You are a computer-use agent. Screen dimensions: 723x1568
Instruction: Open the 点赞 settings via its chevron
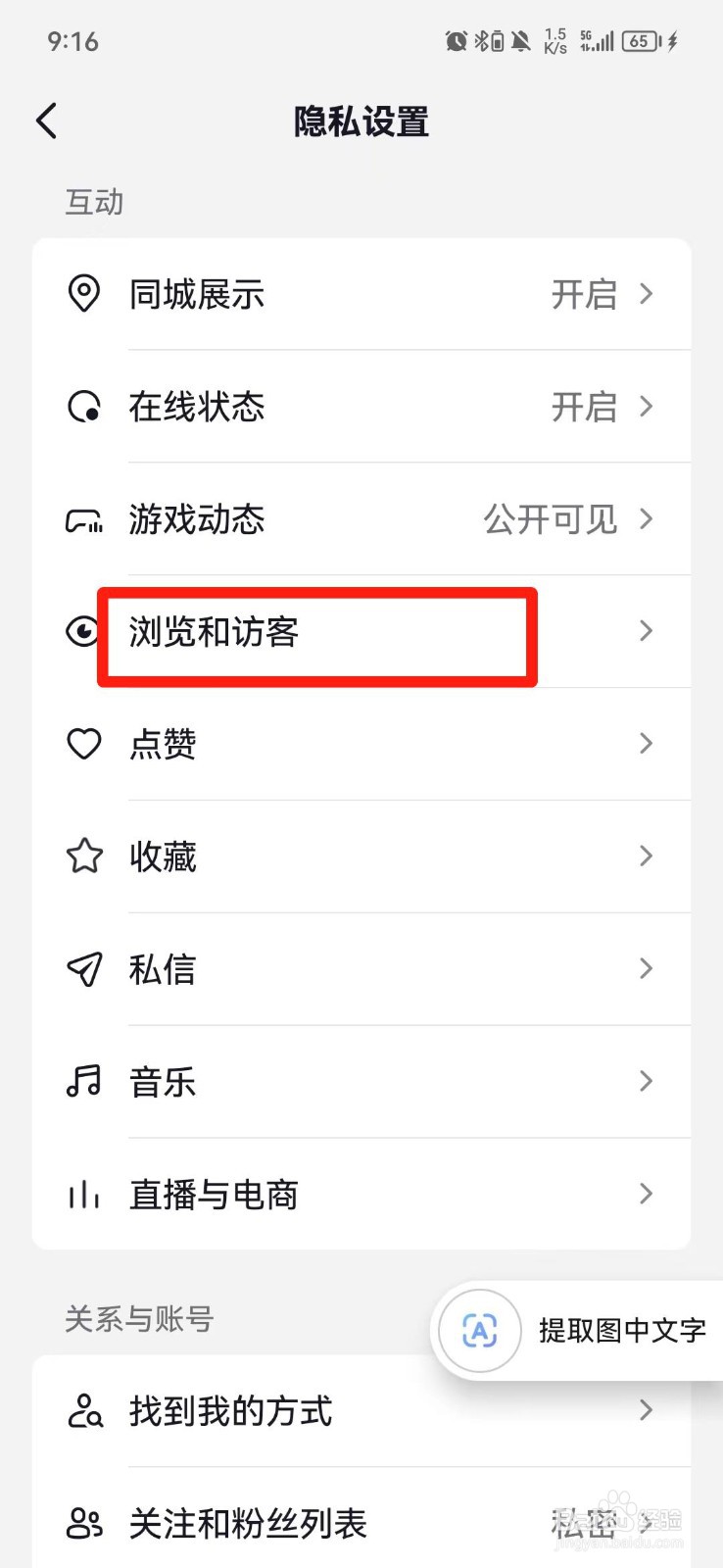point(646,745)
